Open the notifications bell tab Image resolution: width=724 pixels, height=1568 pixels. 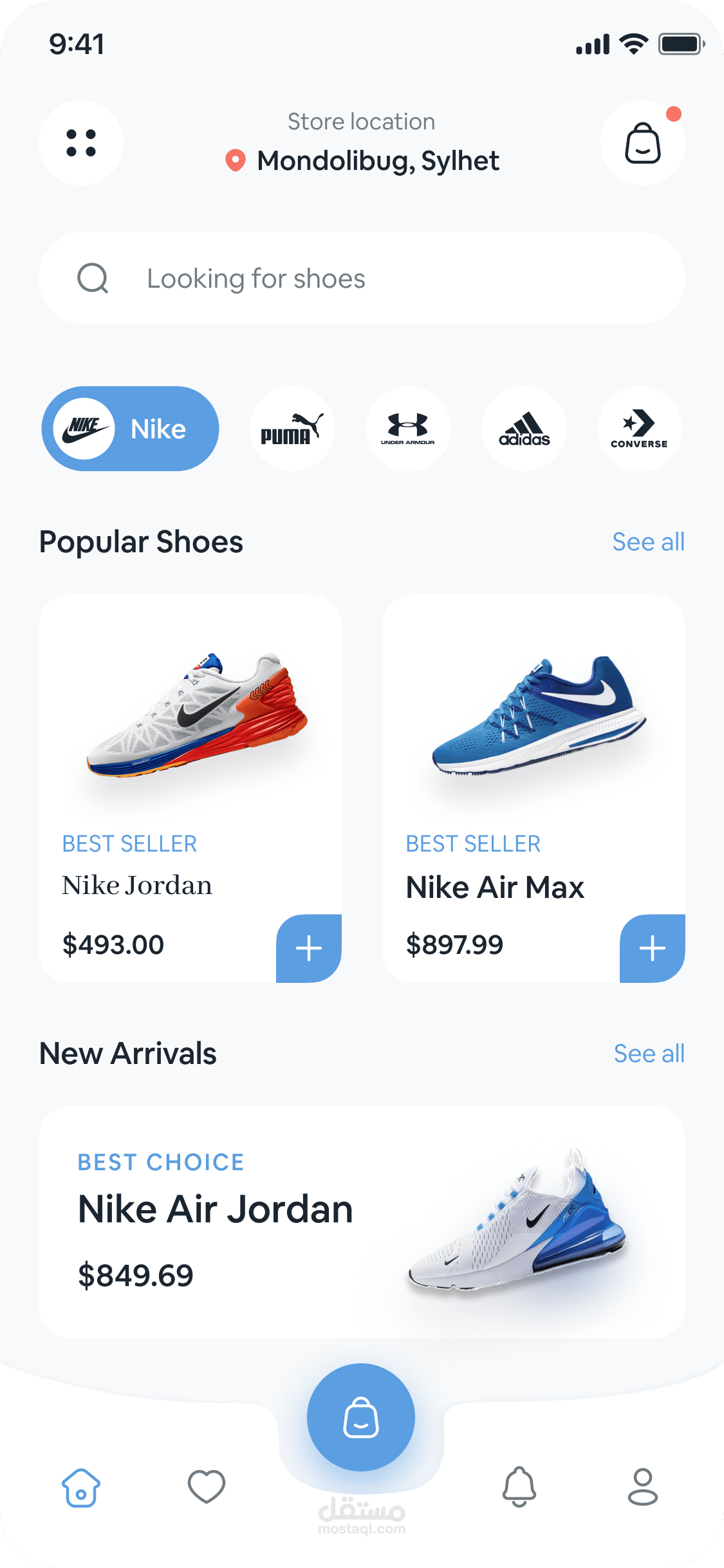519,1486
